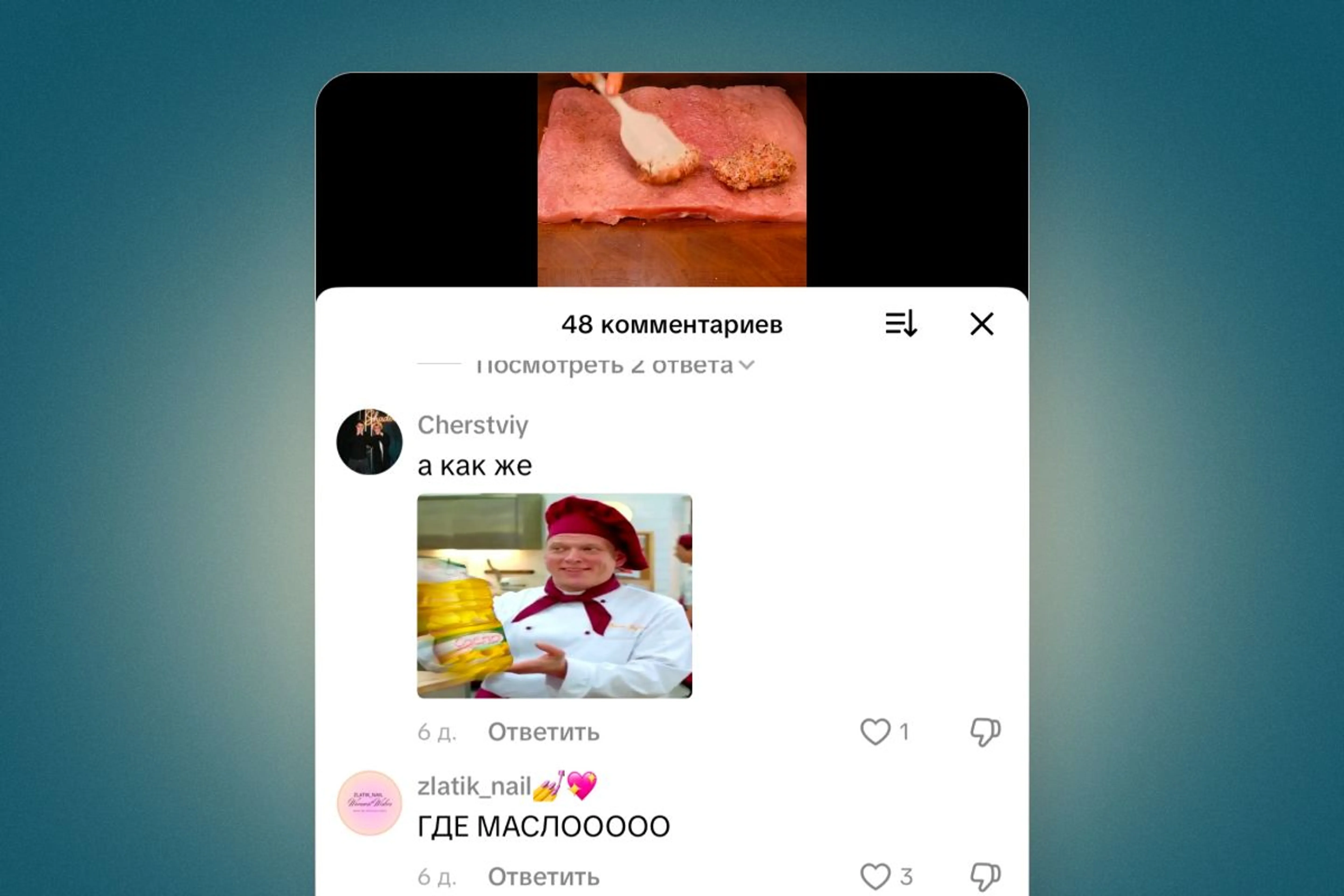The width and height of the screenshot is (1344, 896).
Task: Close the comments panel
Action: 982,324
